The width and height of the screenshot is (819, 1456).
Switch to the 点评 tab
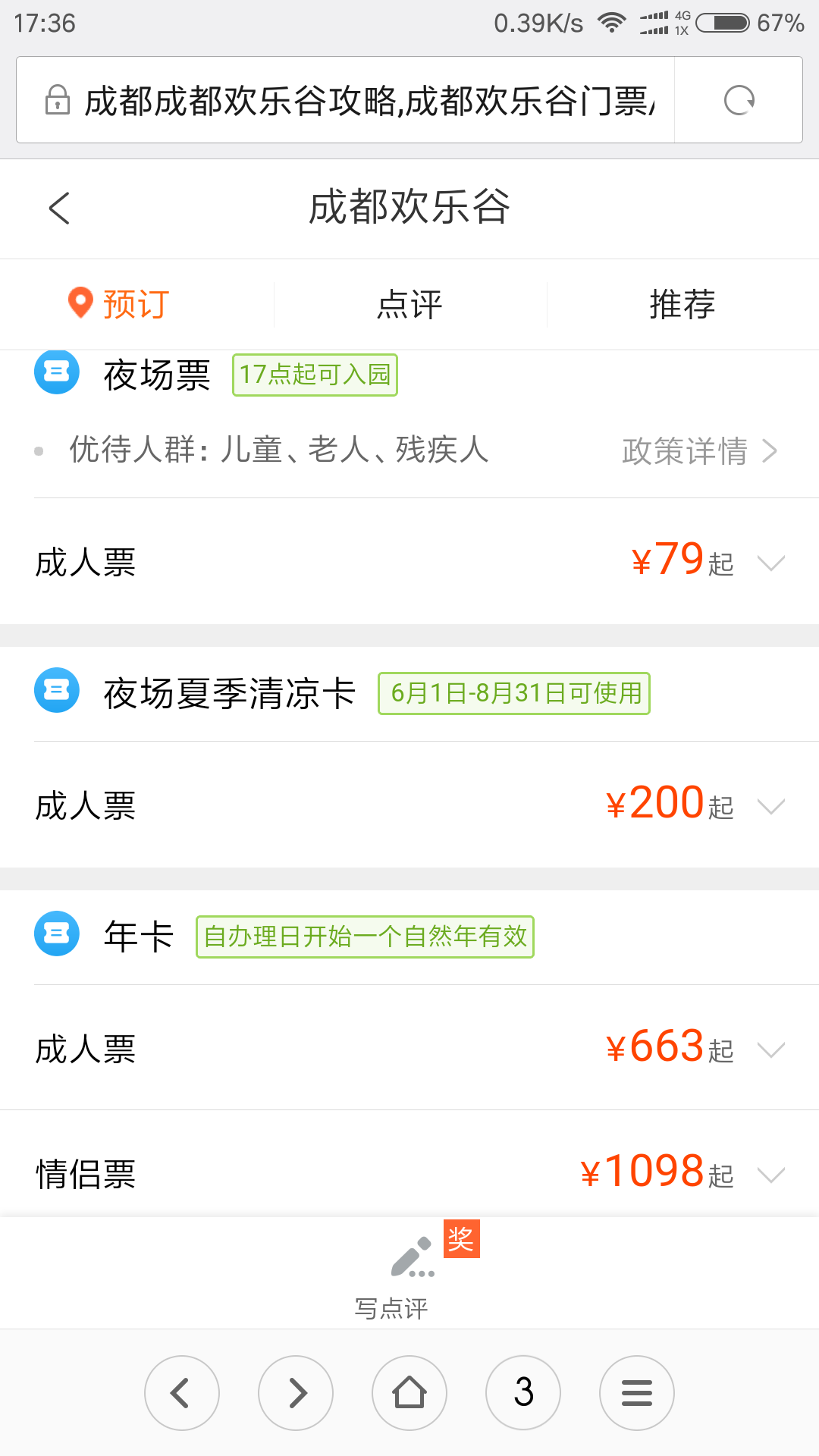tap(409, 305)
